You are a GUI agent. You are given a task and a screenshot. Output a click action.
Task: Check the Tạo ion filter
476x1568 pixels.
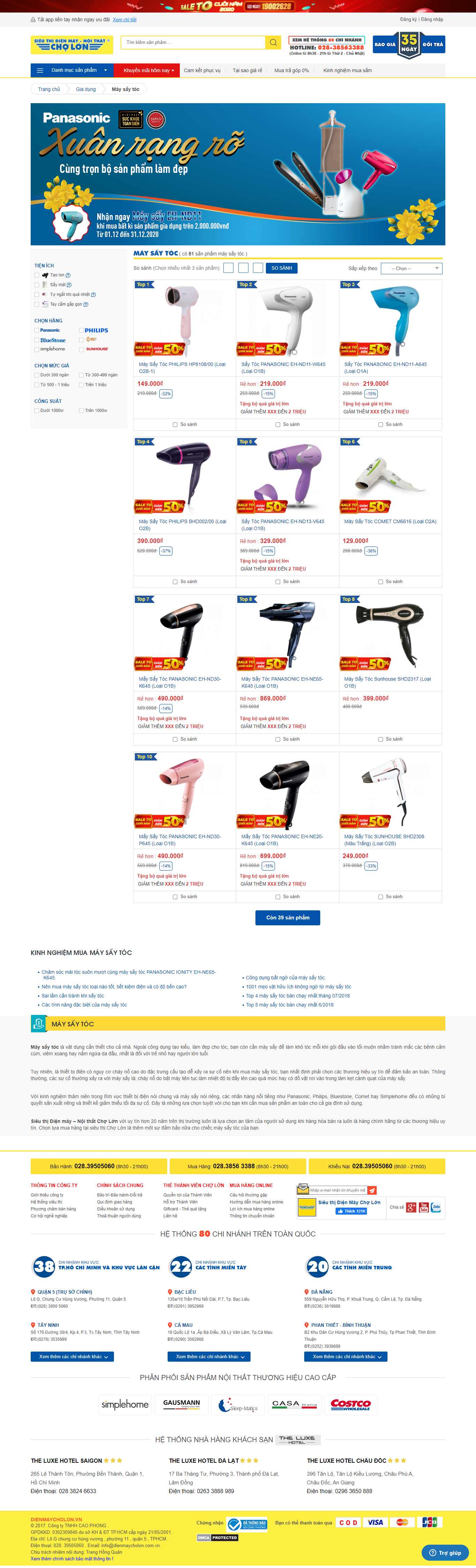click(37, 275)
